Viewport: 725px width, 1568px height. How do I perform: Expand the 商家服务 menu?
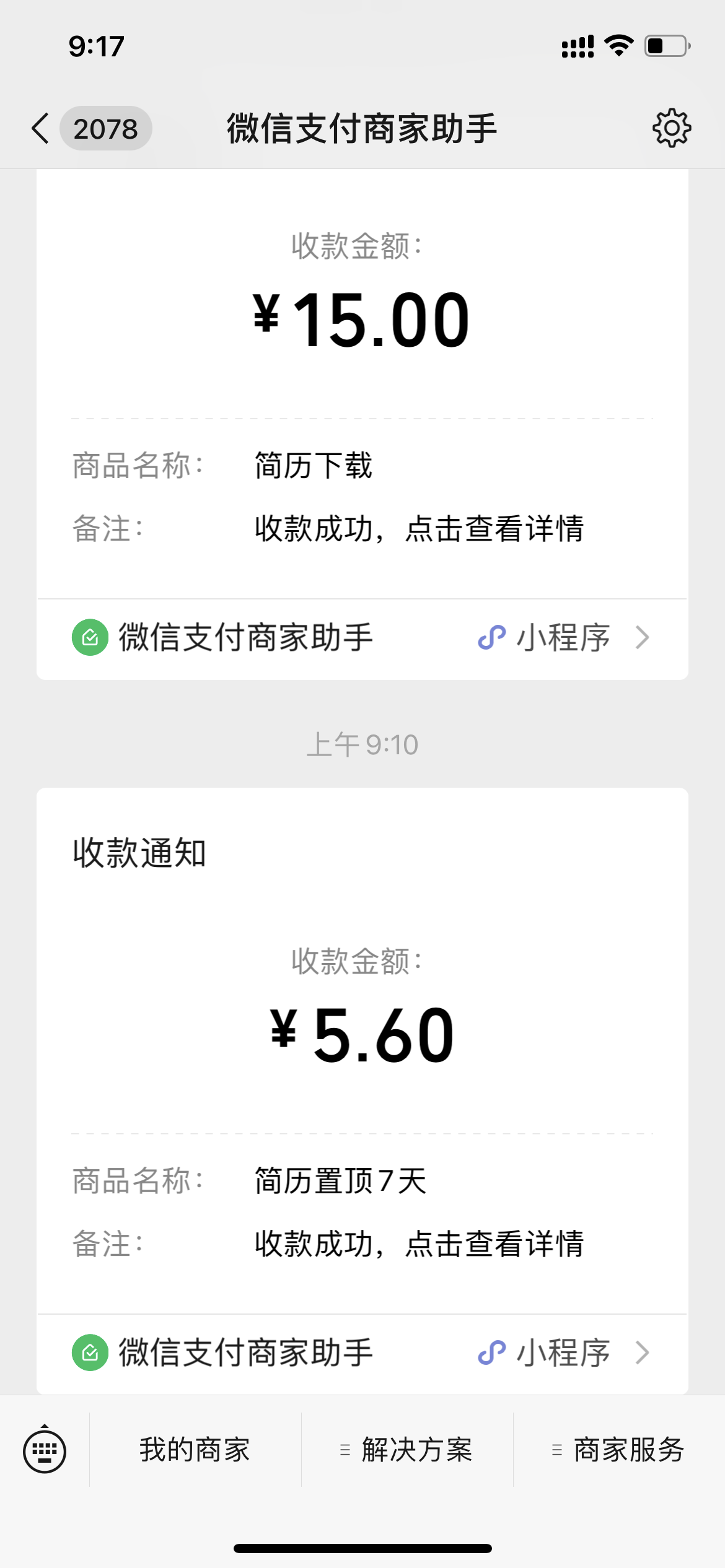pos(618,1450)
